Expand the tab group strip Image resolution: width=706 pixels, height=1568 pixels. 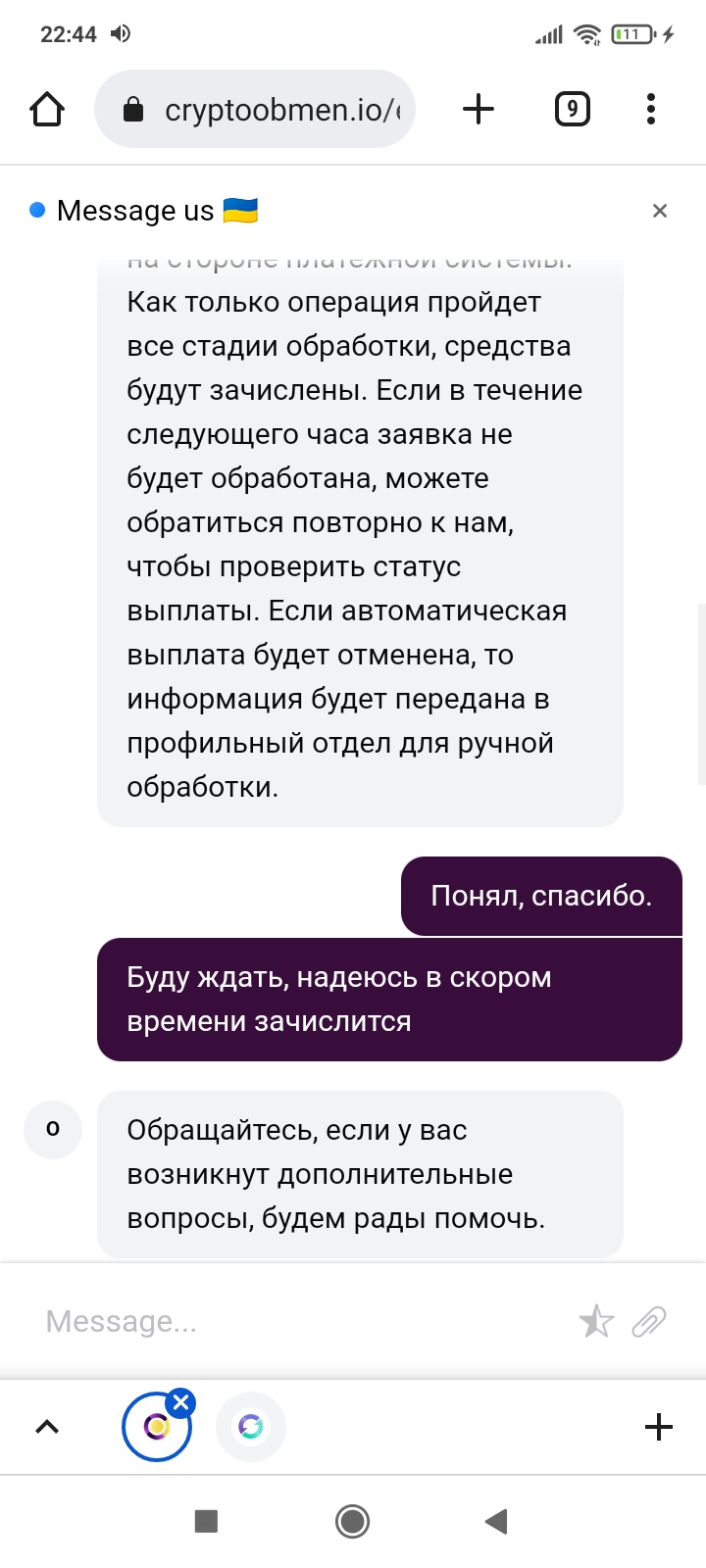pyautogui.click(x=47, y=1427)
